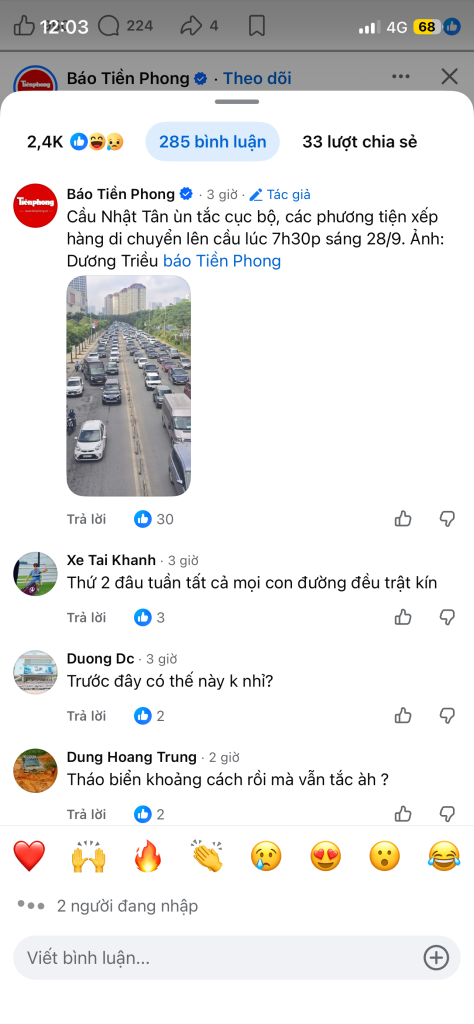
Task: Reply to Dung Hoang Trung's comment
Action: [x=86, y=814]
